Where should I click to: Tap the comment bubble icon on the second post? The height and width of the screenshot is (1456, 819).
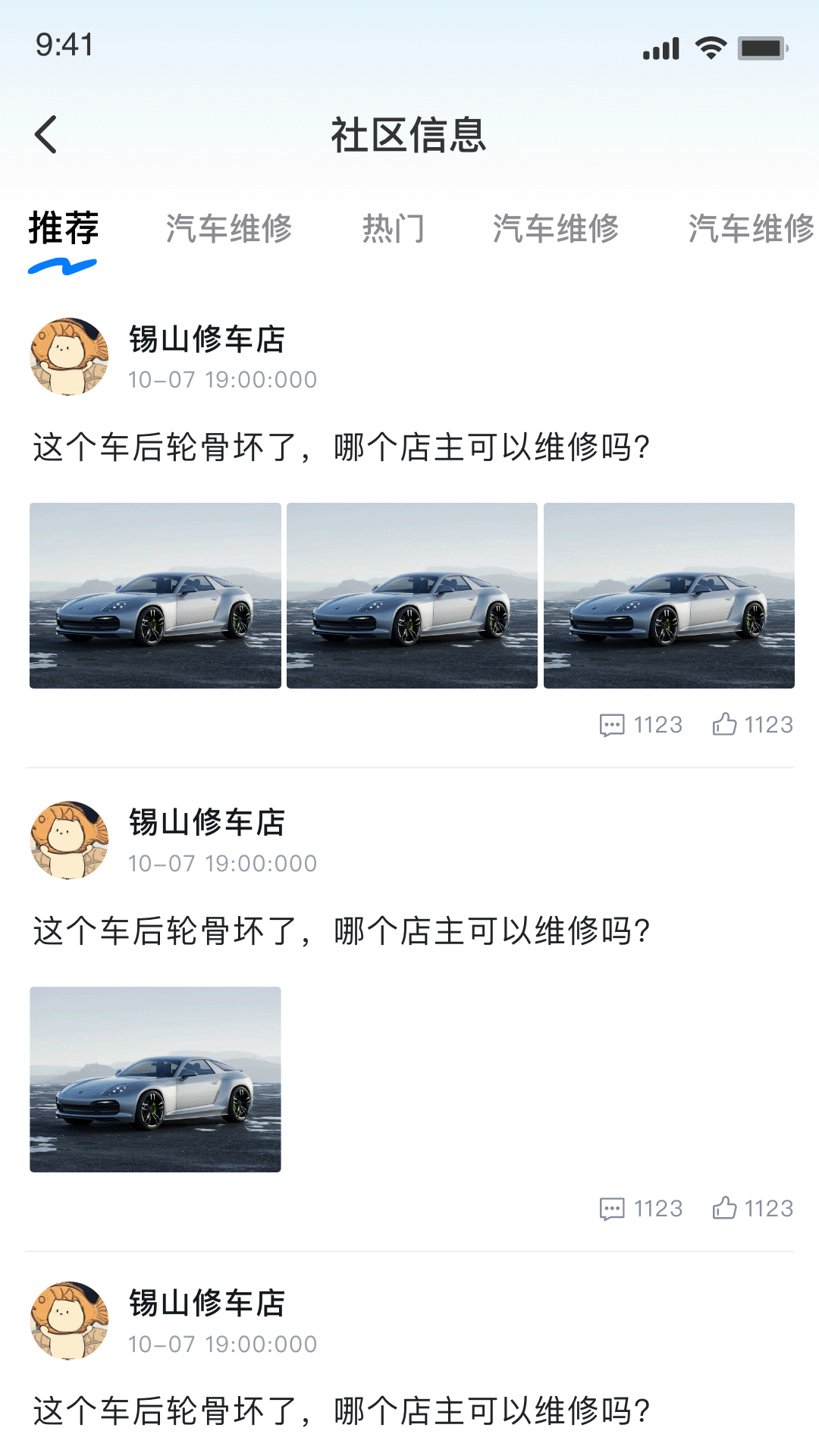point(609,1208)
